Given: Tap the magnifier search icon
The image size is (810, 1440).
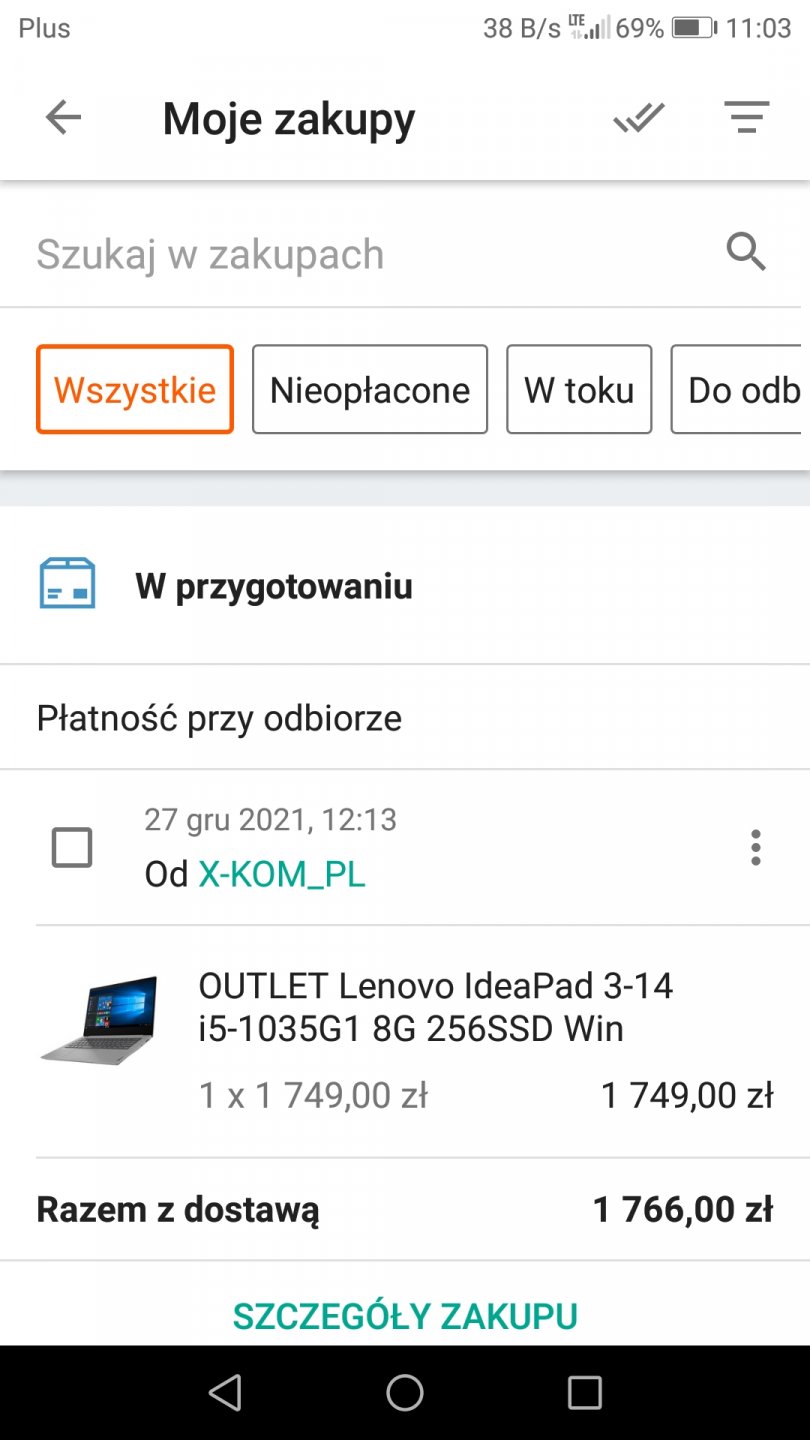Looking at the screenshot, I should coord(746,254).
